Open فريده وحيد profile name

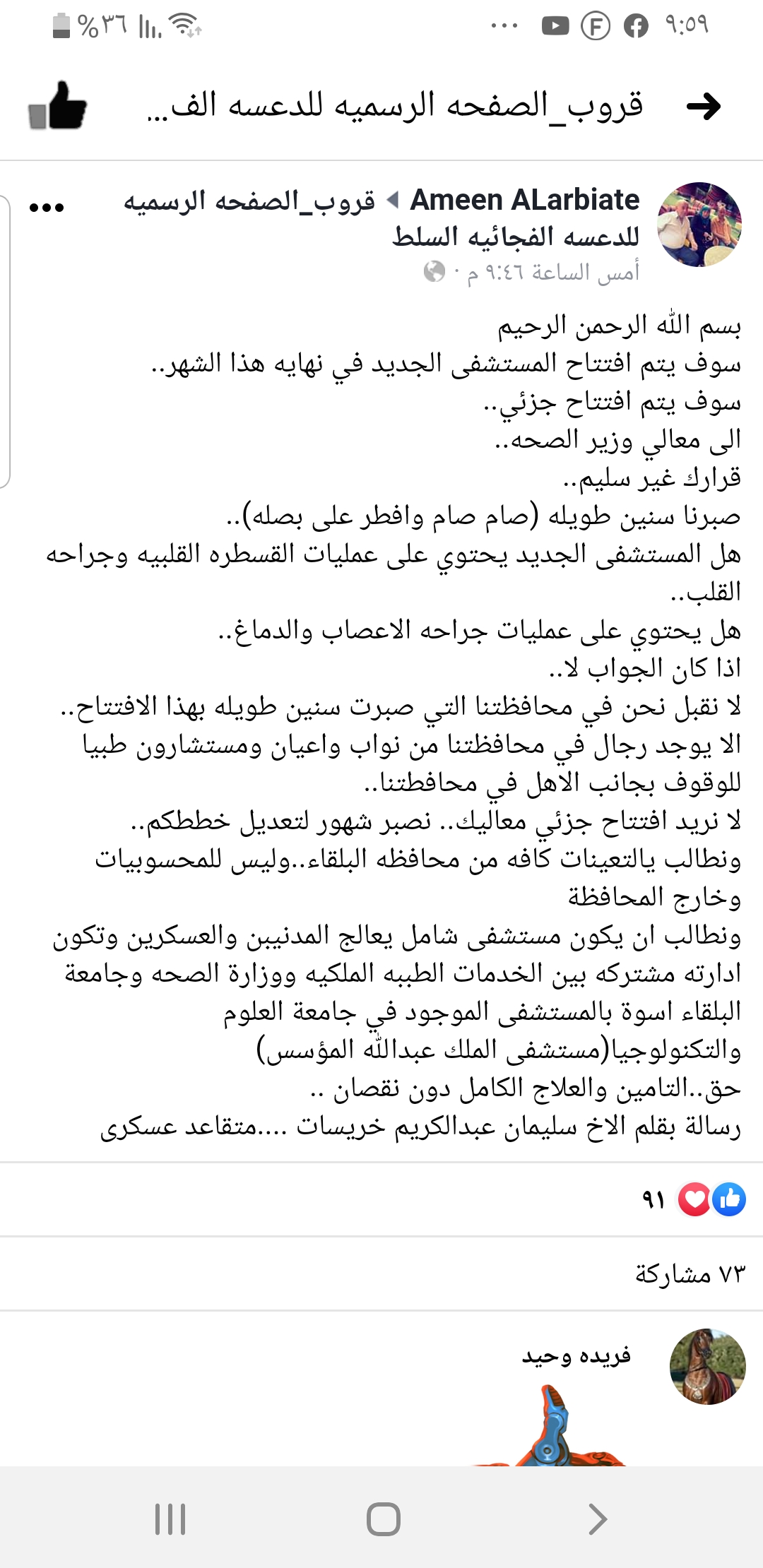pyautogui.click(x=576, y=1355)
